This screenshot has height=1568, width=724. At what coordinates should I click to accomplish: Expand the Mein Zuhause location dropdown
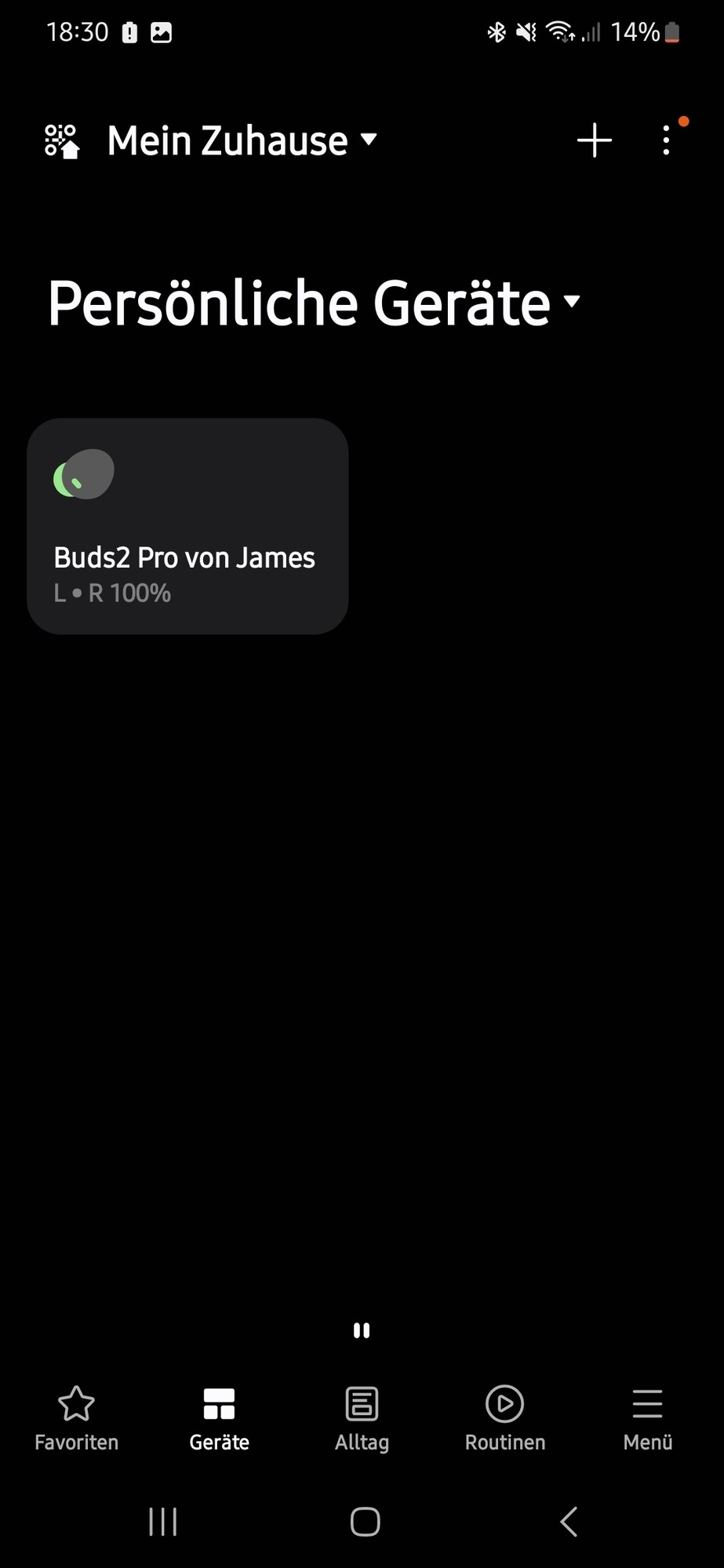point(242,141)
